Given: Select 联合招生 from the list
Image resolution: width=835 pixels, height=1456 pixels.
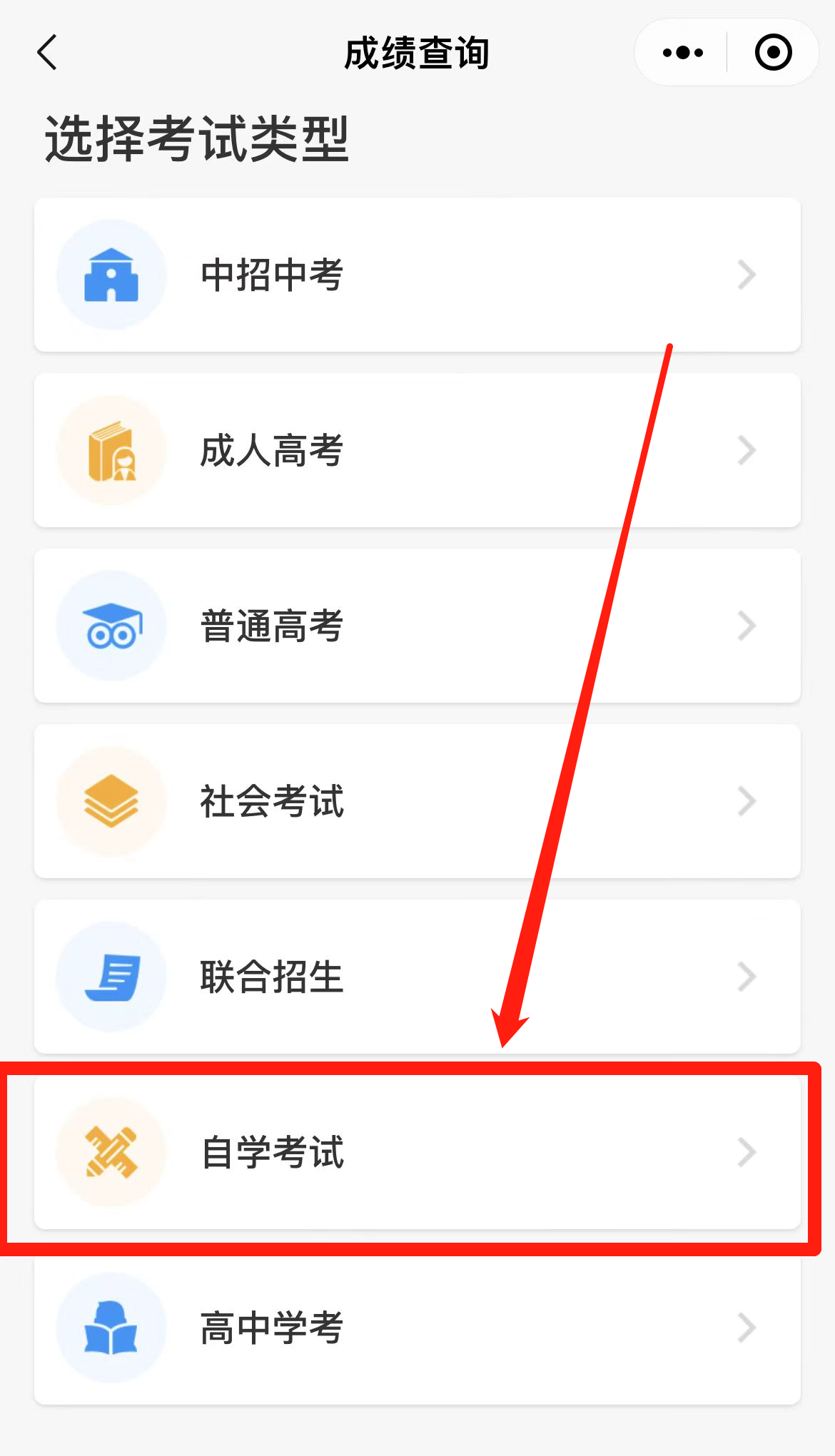Looking at the screenshot, I should (x=417, y=977).
